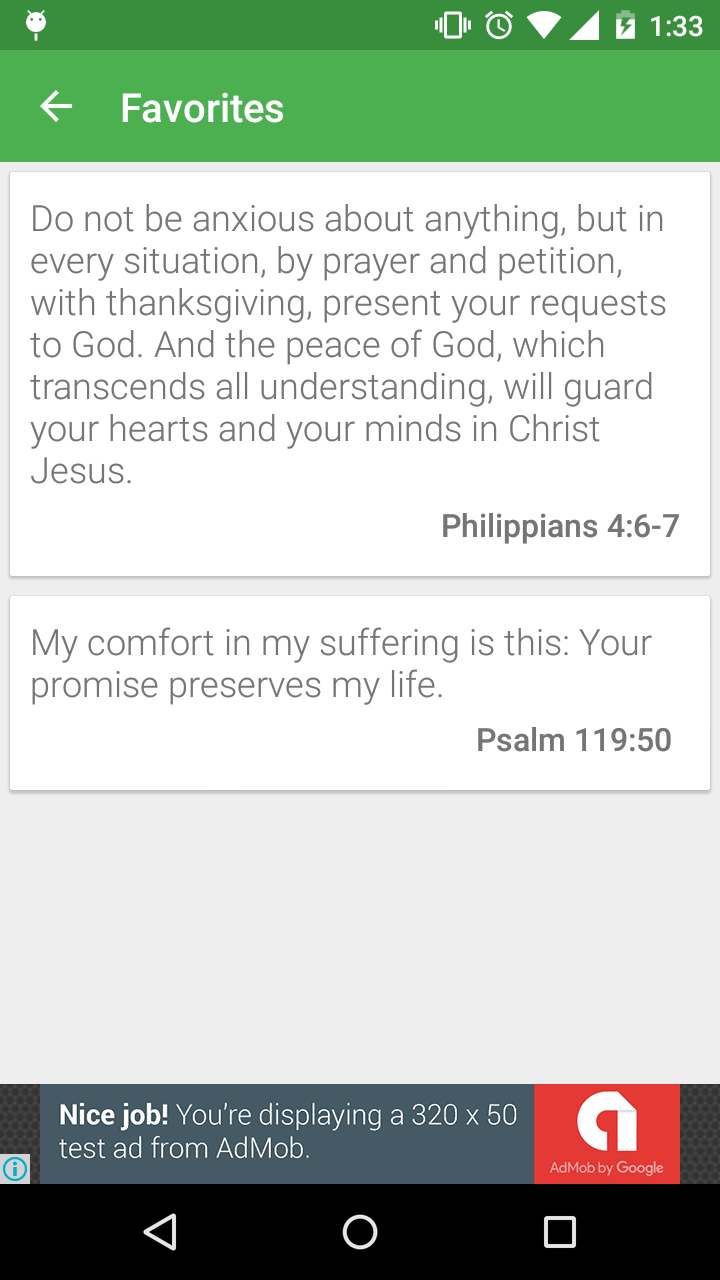Go back from the Favorites screen
Screen dimensions: 720x1280
click(x=56, y=107)
